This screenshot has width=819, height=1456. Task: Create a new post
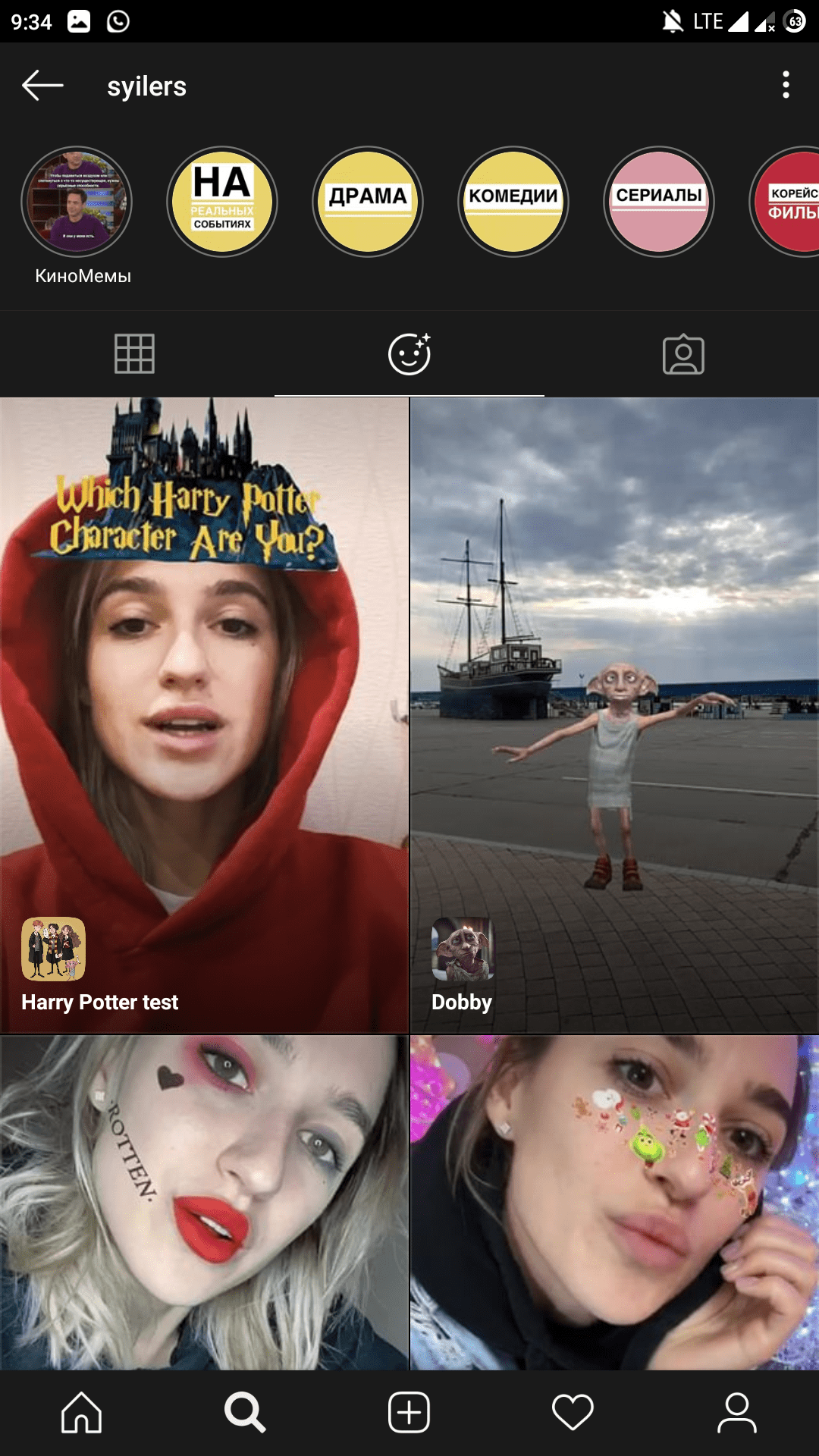click(409, 1413)
